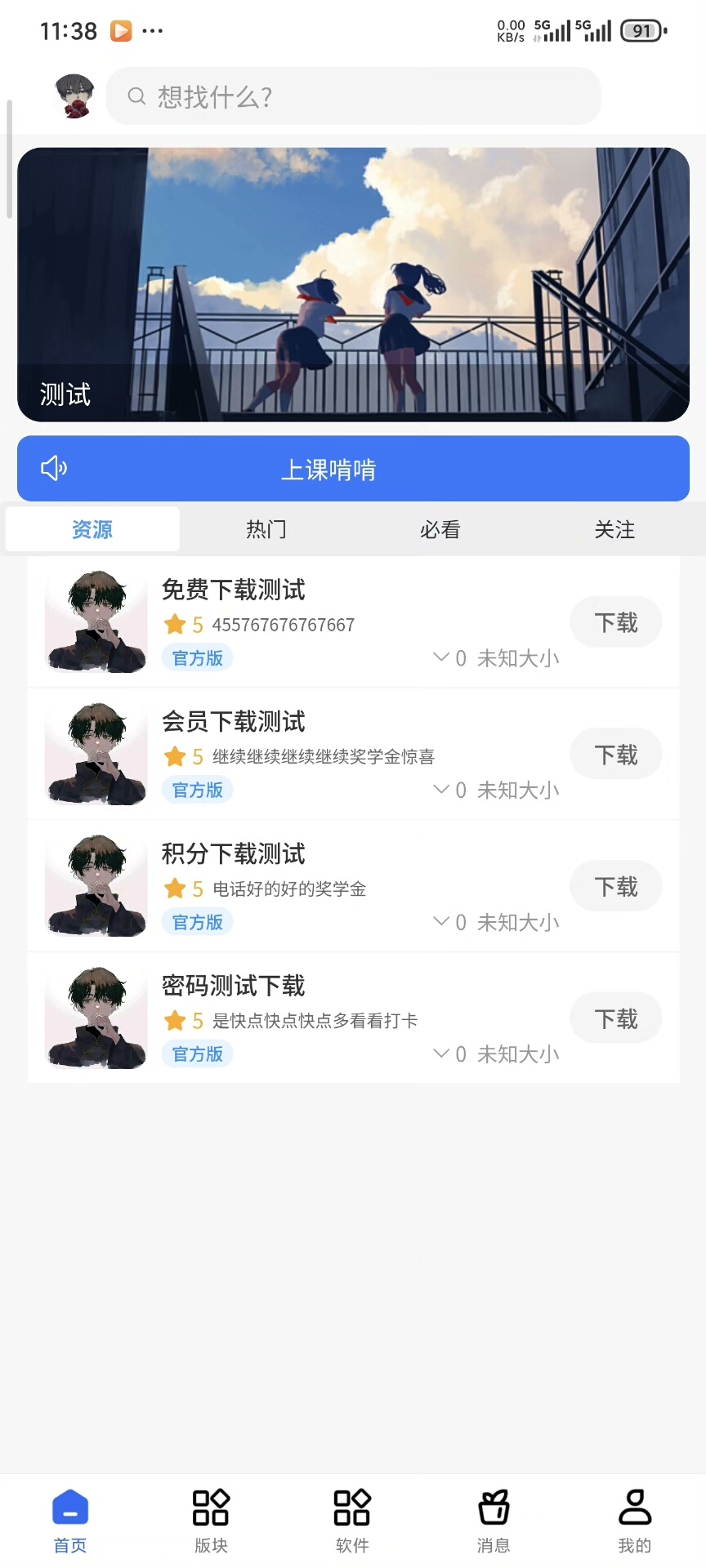Switch to 软件 in the bottom bar
The width and height of the screenshot is (706, 1568).
pyautogui.click(x=352, y=1519)
